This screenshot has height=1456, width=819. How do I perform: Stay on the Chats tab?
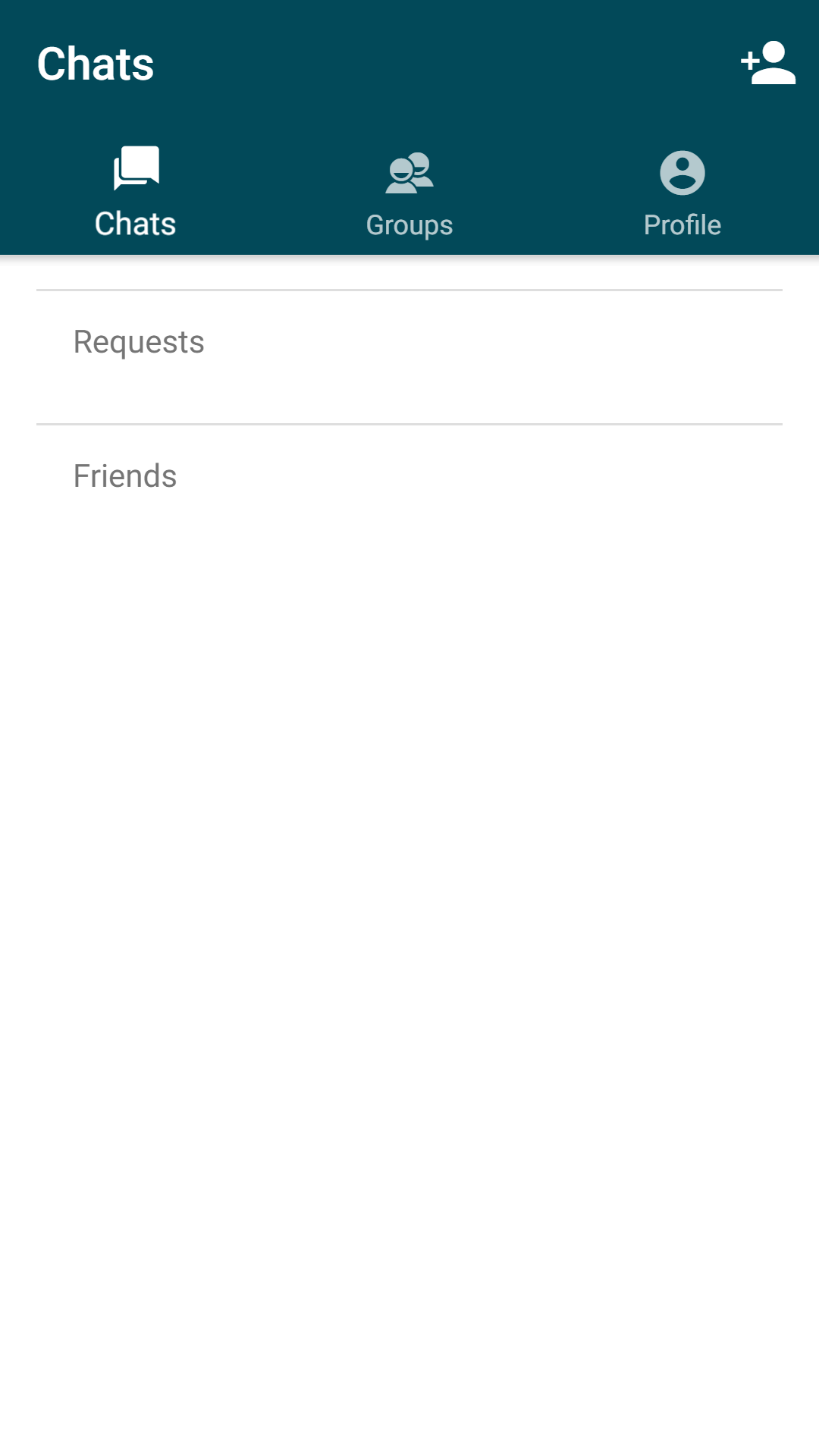point(136,193)
